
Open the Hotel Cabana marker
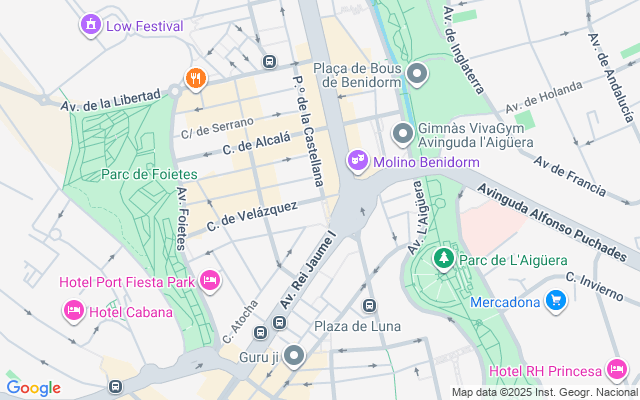coord(74,312)
